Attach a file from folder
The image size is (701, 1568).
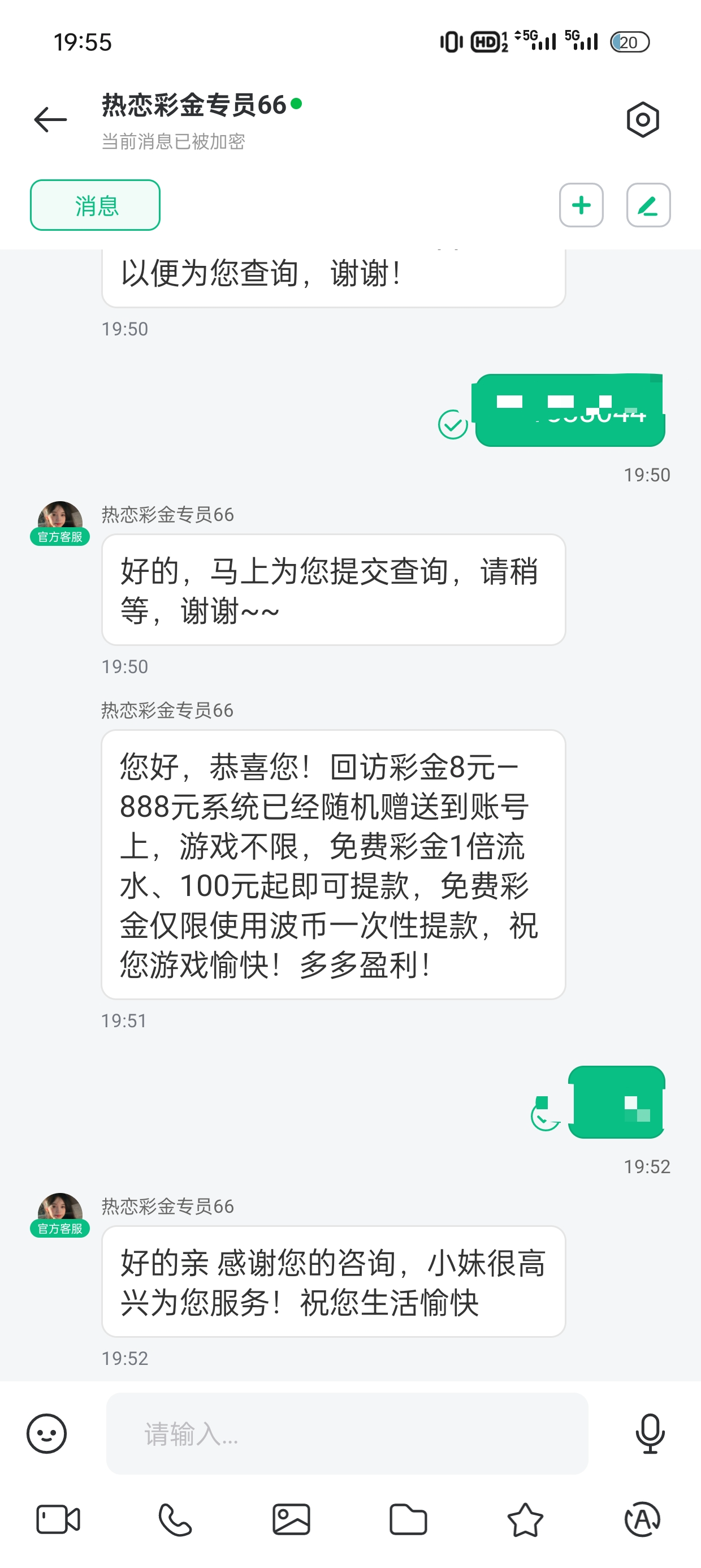click(408, 1519)
